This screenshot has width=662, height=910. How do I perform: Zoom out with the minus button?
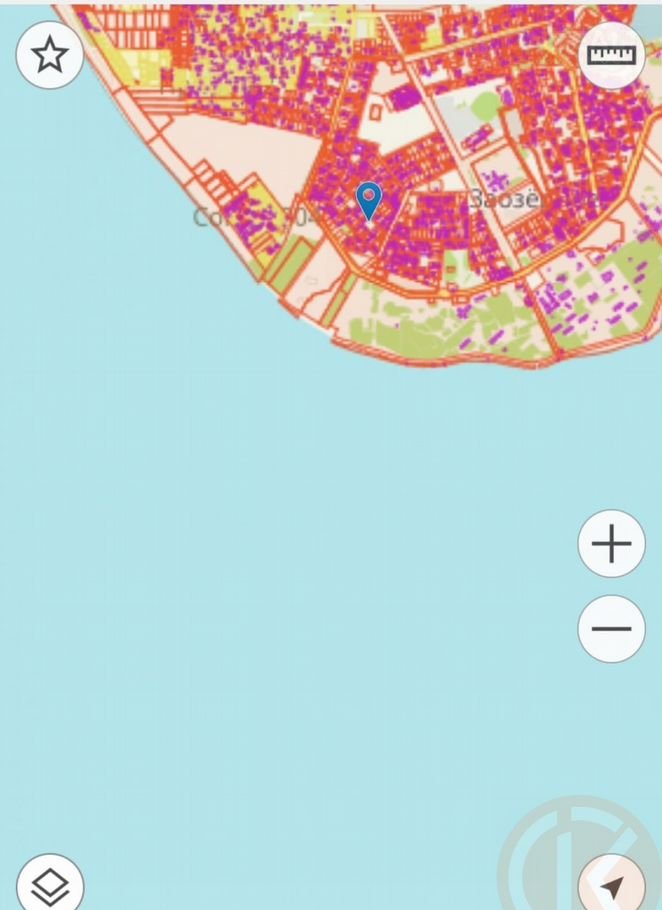point(611,629)
